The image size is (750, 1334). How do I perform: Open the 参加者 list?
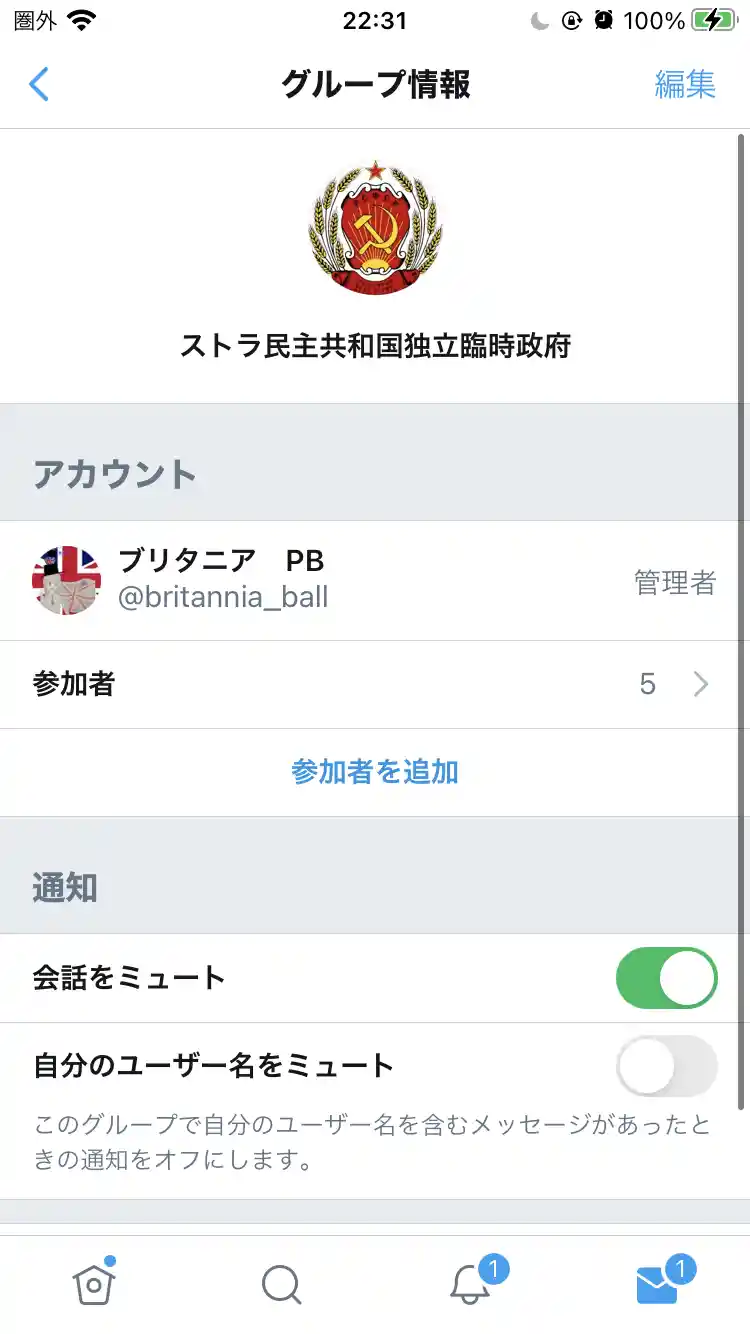click(375, 684)
